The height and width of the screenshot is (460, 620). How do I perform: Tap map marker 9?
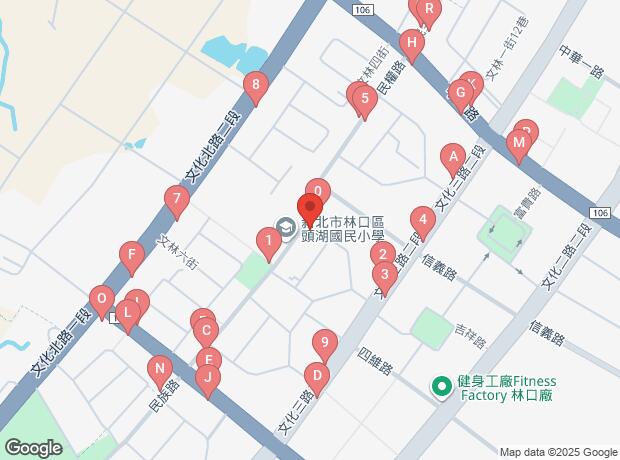click(323, 342)
